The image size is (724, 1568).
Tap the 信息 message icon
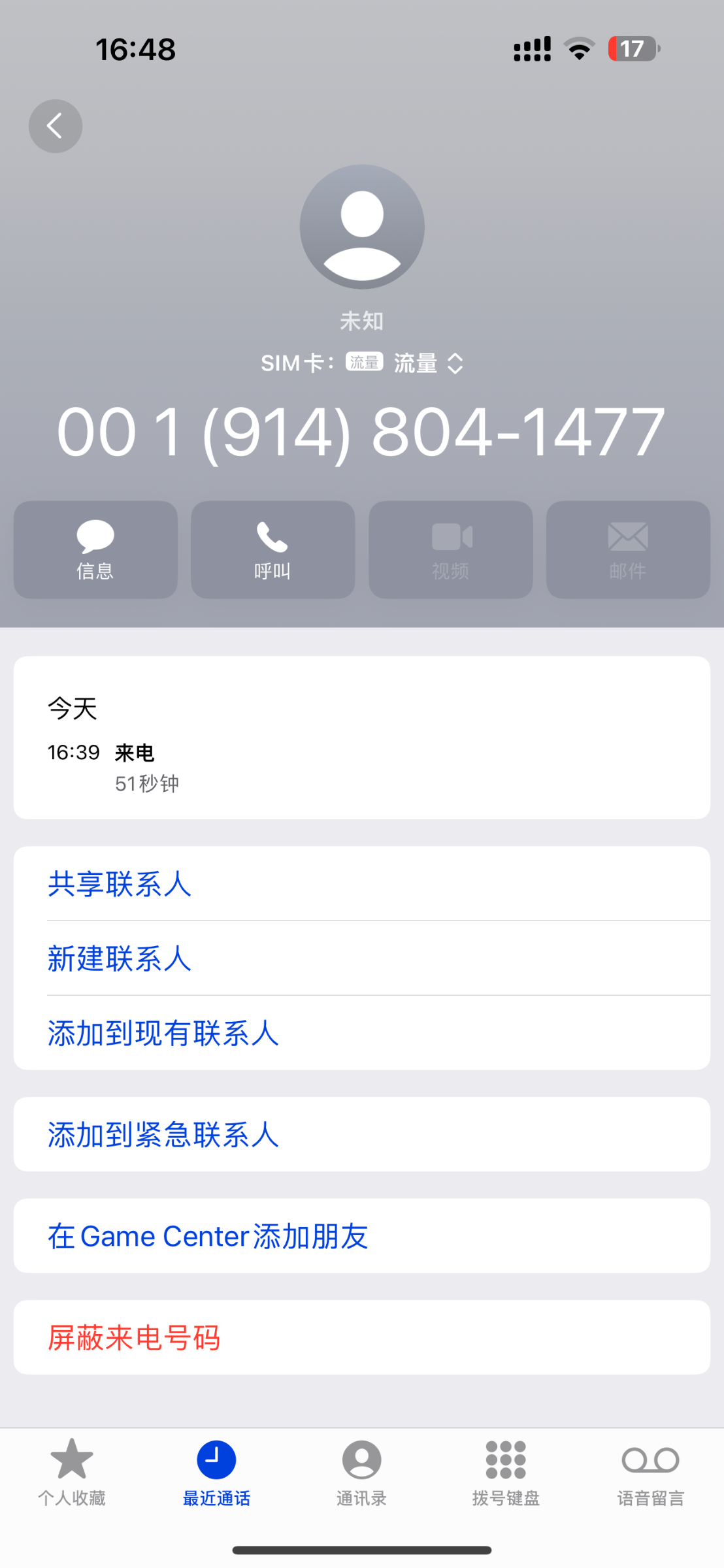[94, 549]
